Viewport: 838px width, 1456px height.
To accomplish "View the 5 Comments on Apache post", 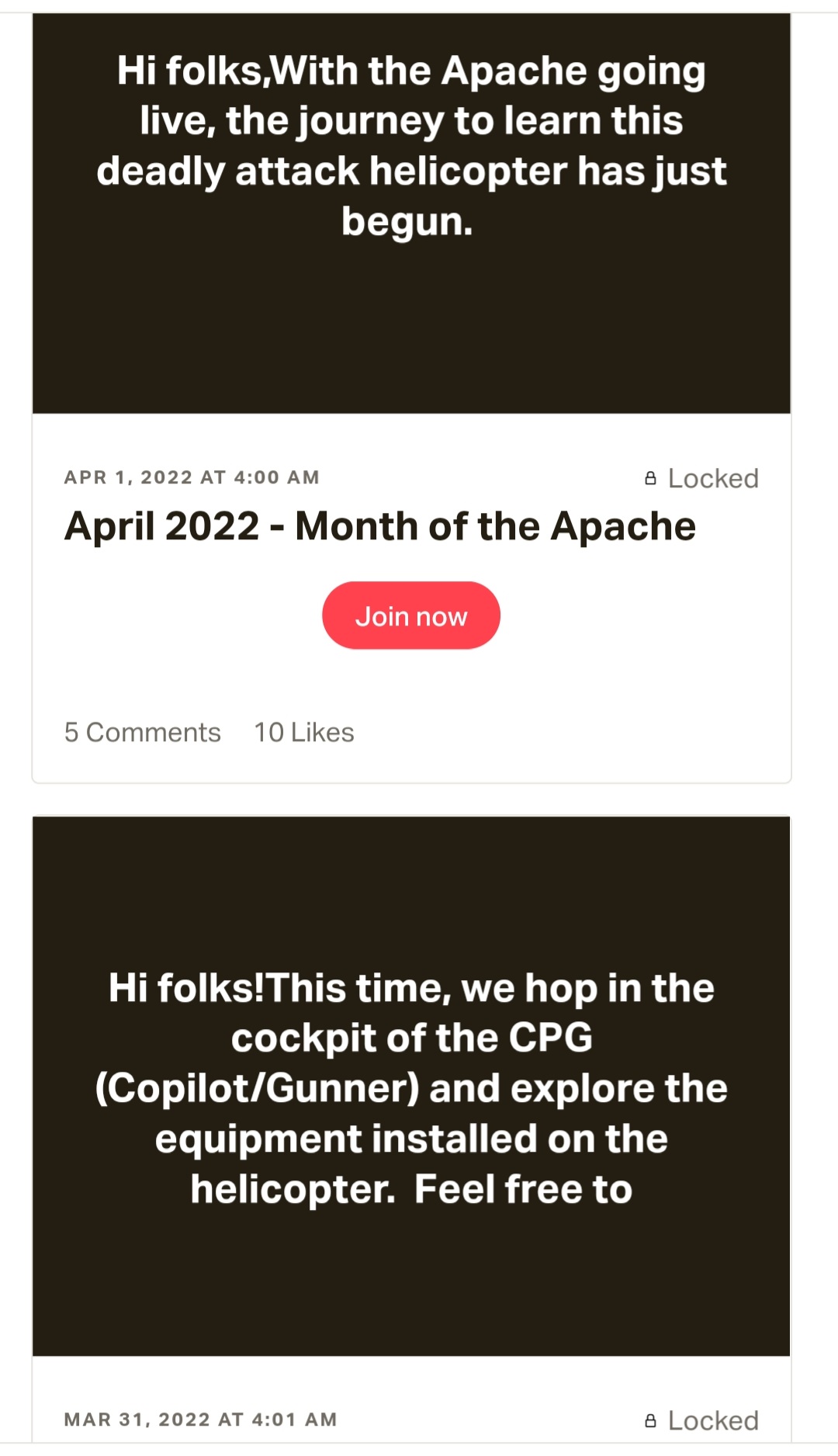I will tap(142, 732).
